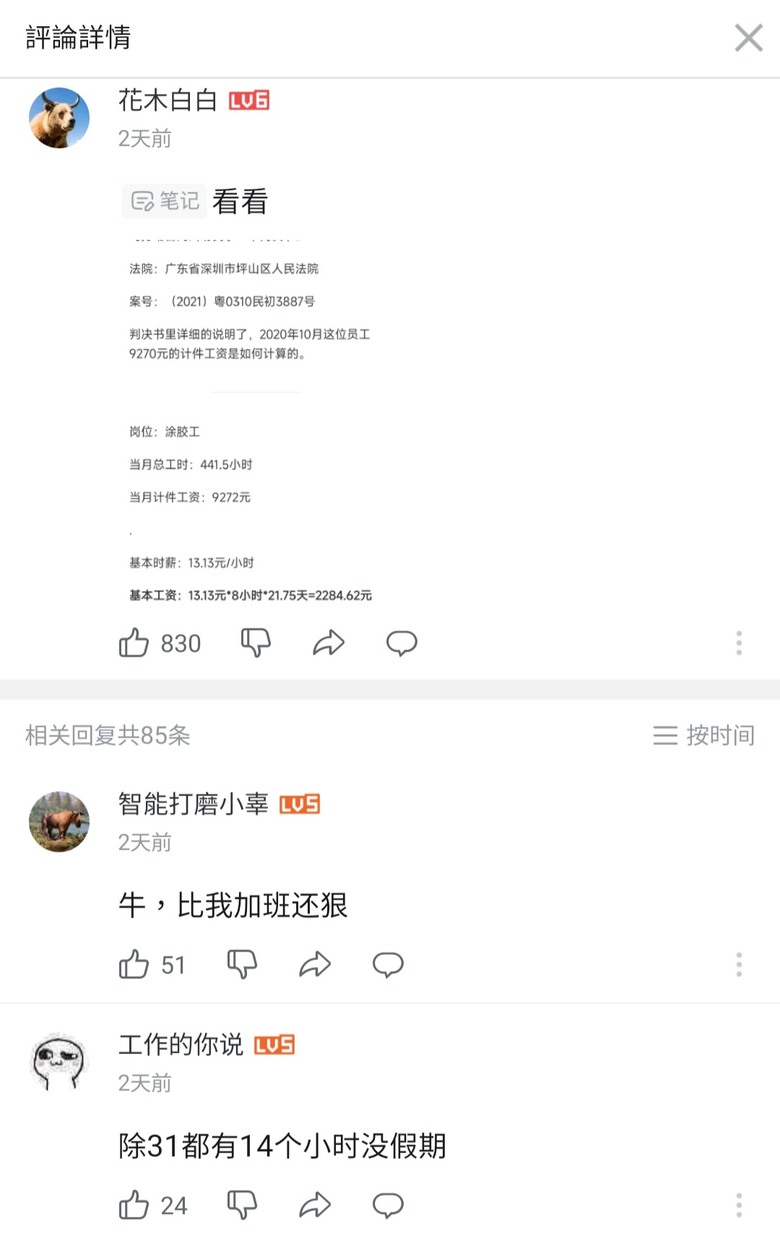The image size is (780, 1234).
Task: Dislike 工作的你说's reply
Action: (x=242, y=1205)
